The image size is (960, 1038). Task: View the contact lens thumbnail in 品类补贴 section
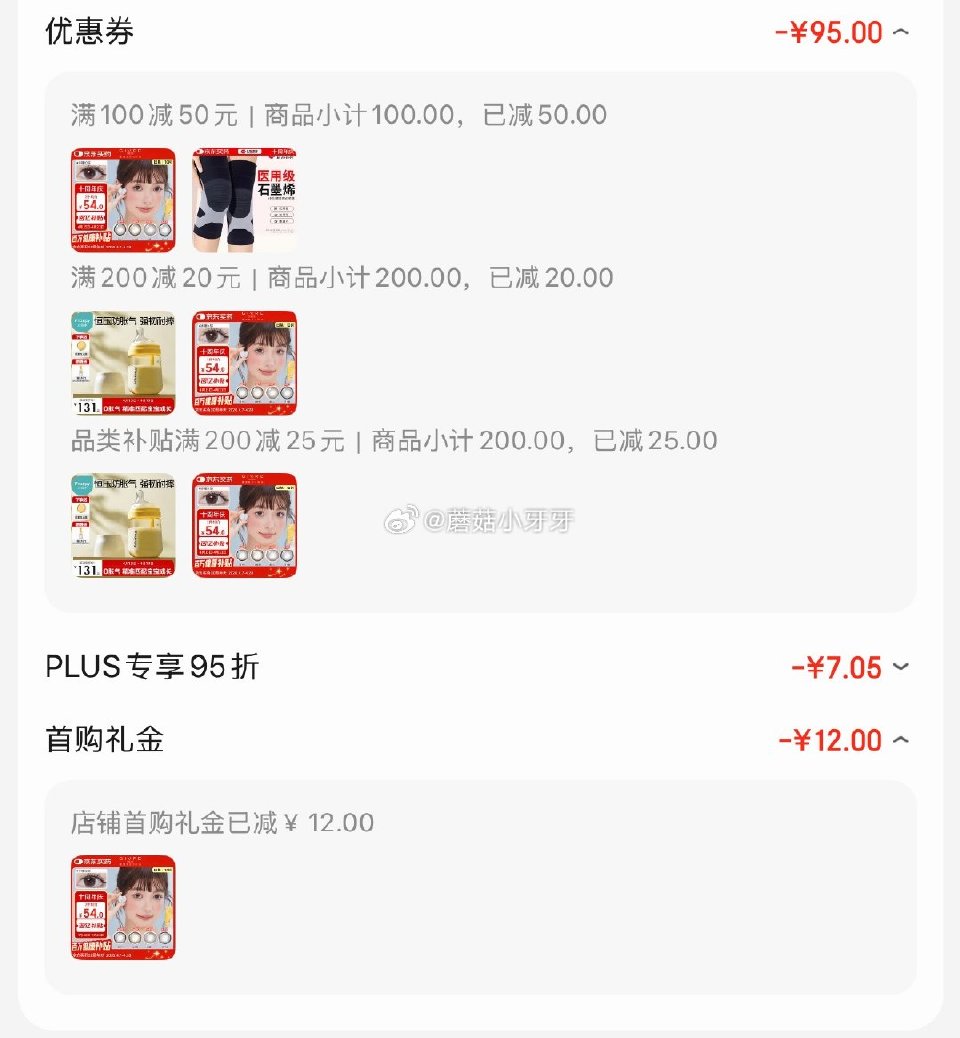pos(244,526)
